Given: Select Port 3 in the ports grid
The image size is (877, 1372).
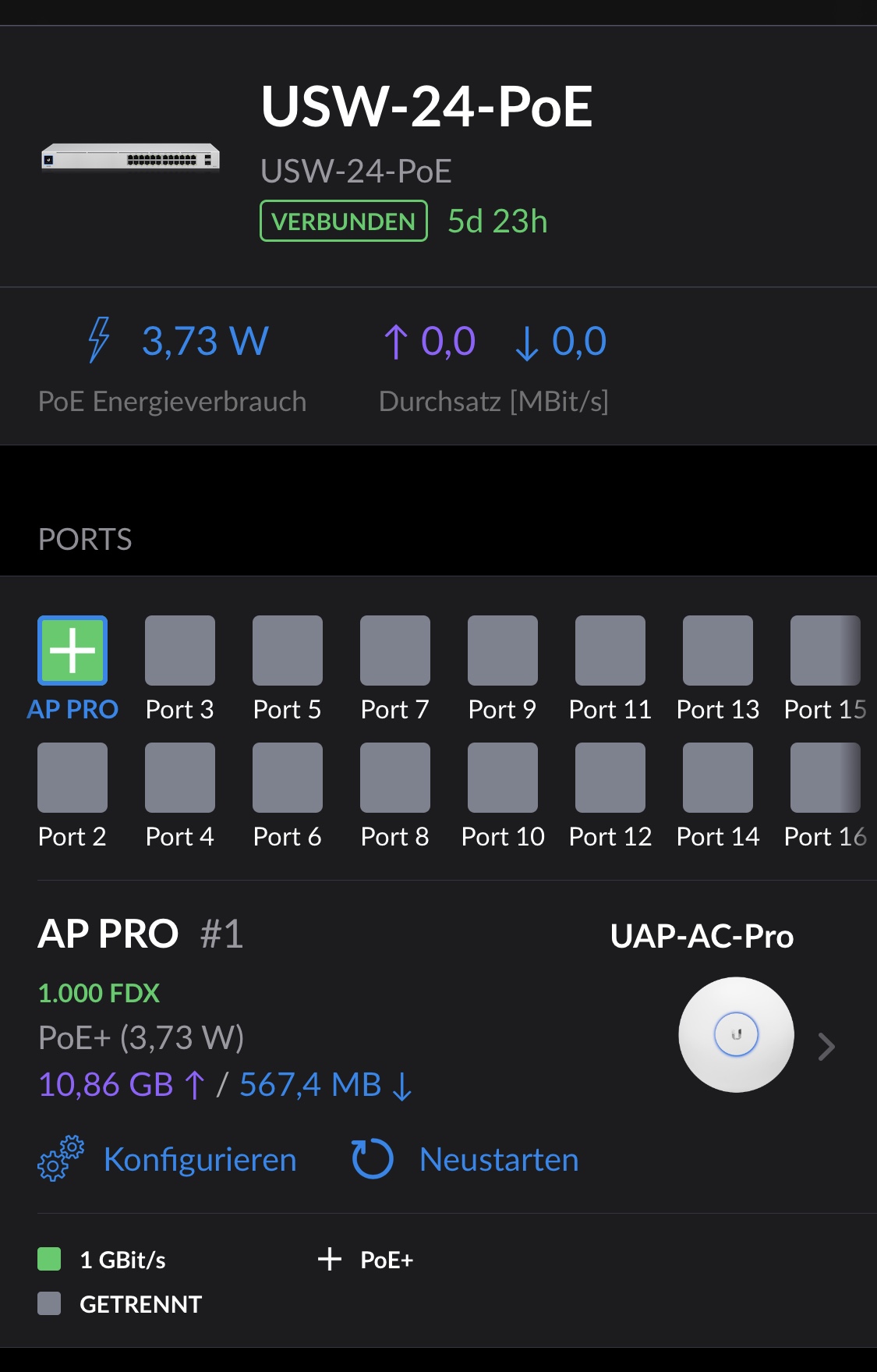Looking at the screenshot, I should click(x=180, y=651).
